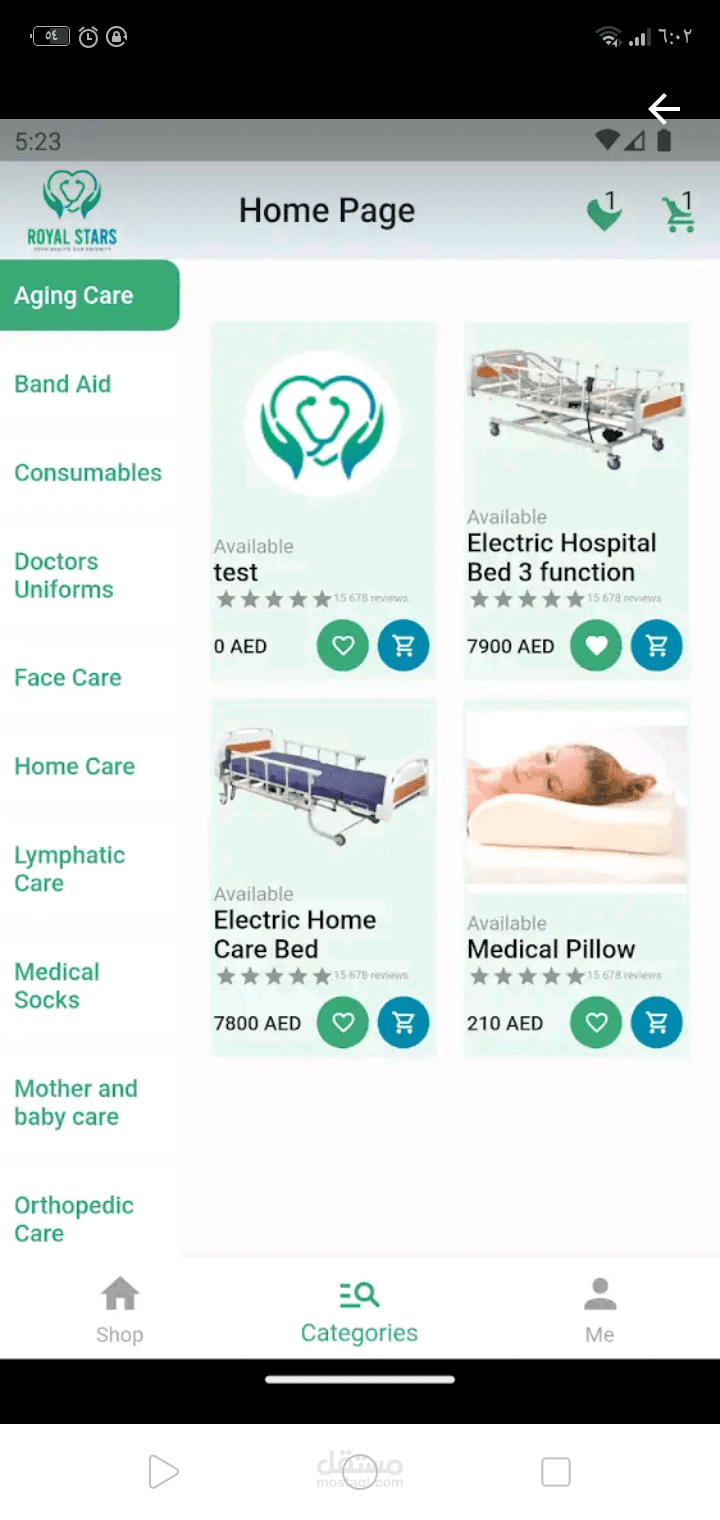Open the Consumables category
Image resolution: width=720 pixels, height=1520 pixels.
pos(90,473)
